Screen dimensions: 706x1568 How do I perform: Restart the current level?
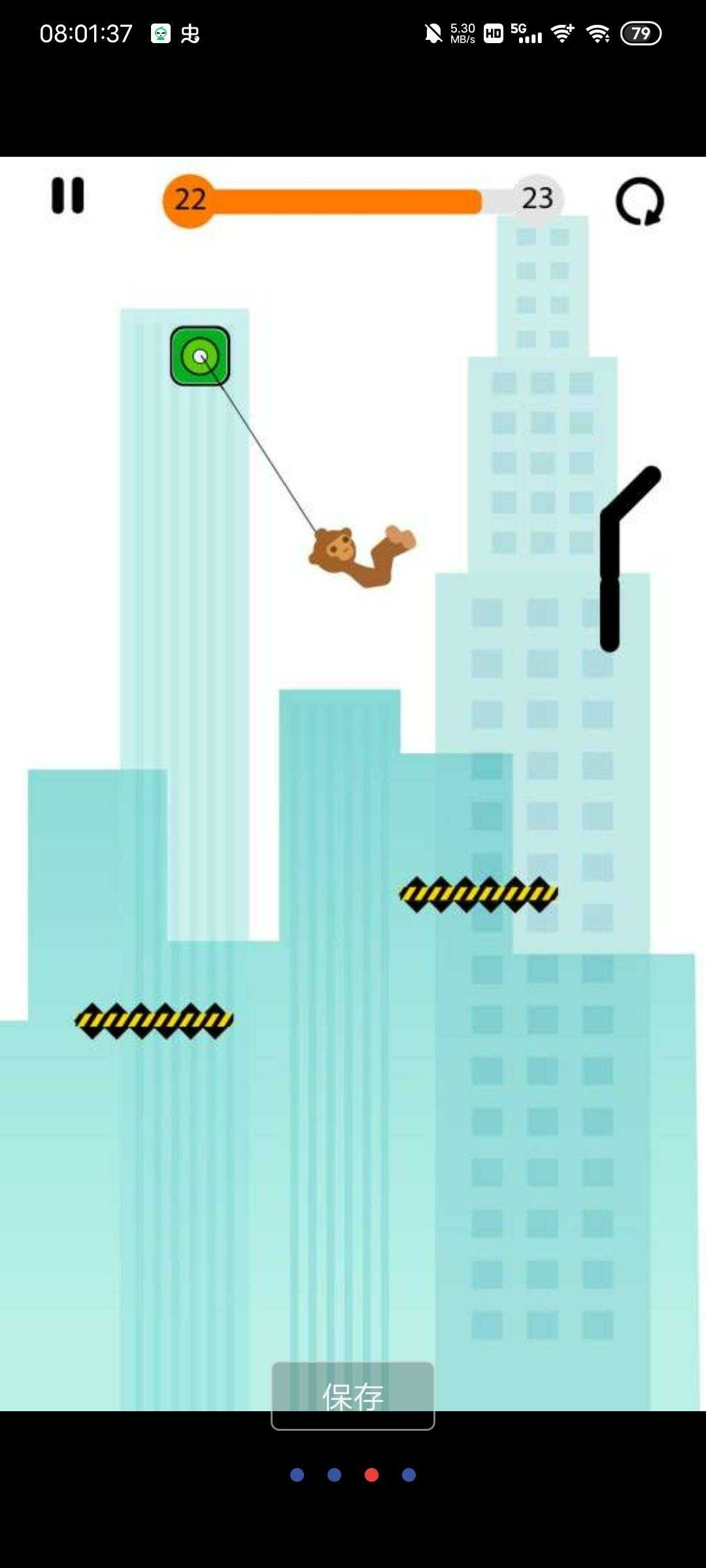639,201
